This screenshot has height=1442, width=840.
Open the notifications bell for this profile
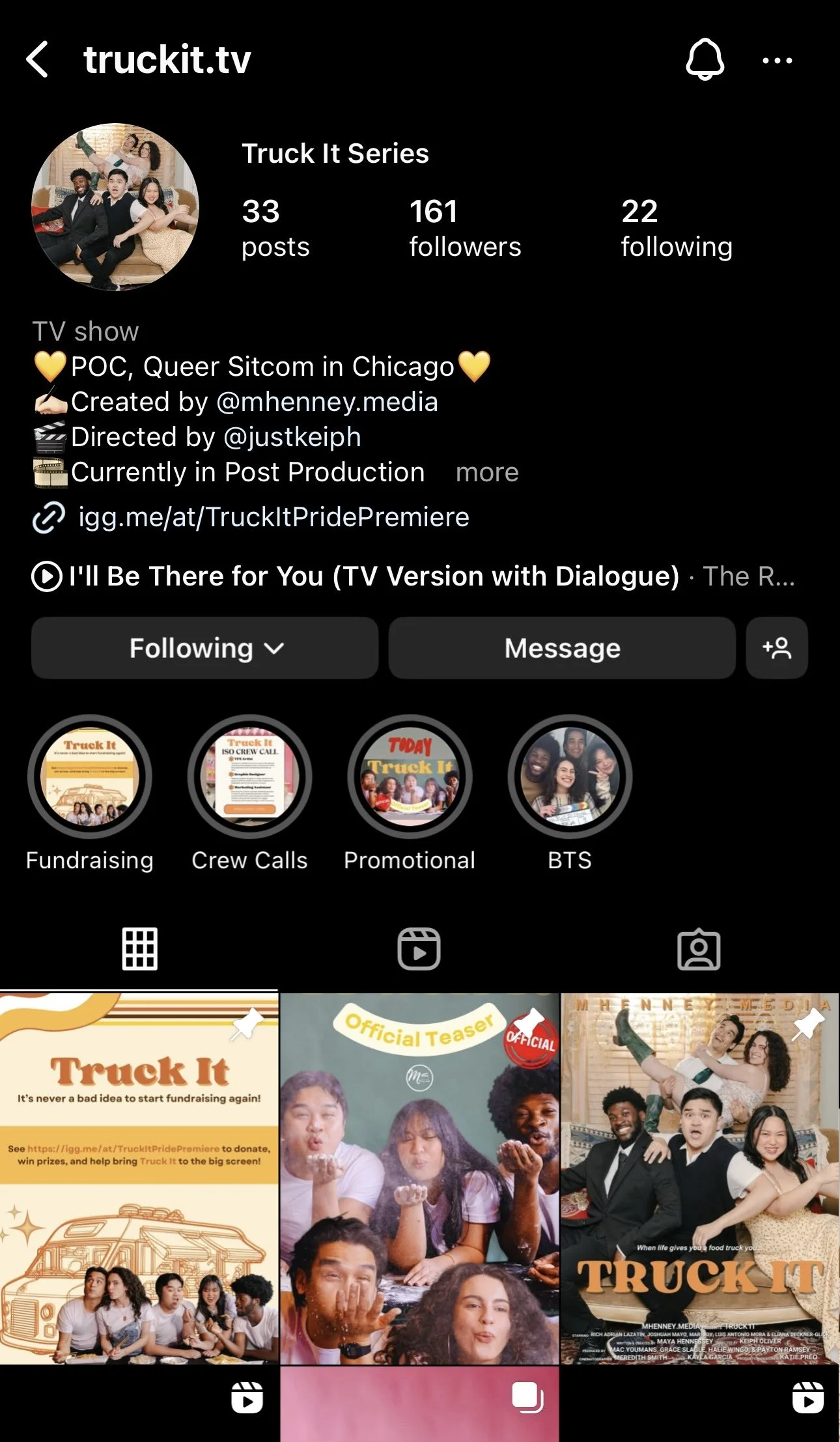tap(705, 60)
